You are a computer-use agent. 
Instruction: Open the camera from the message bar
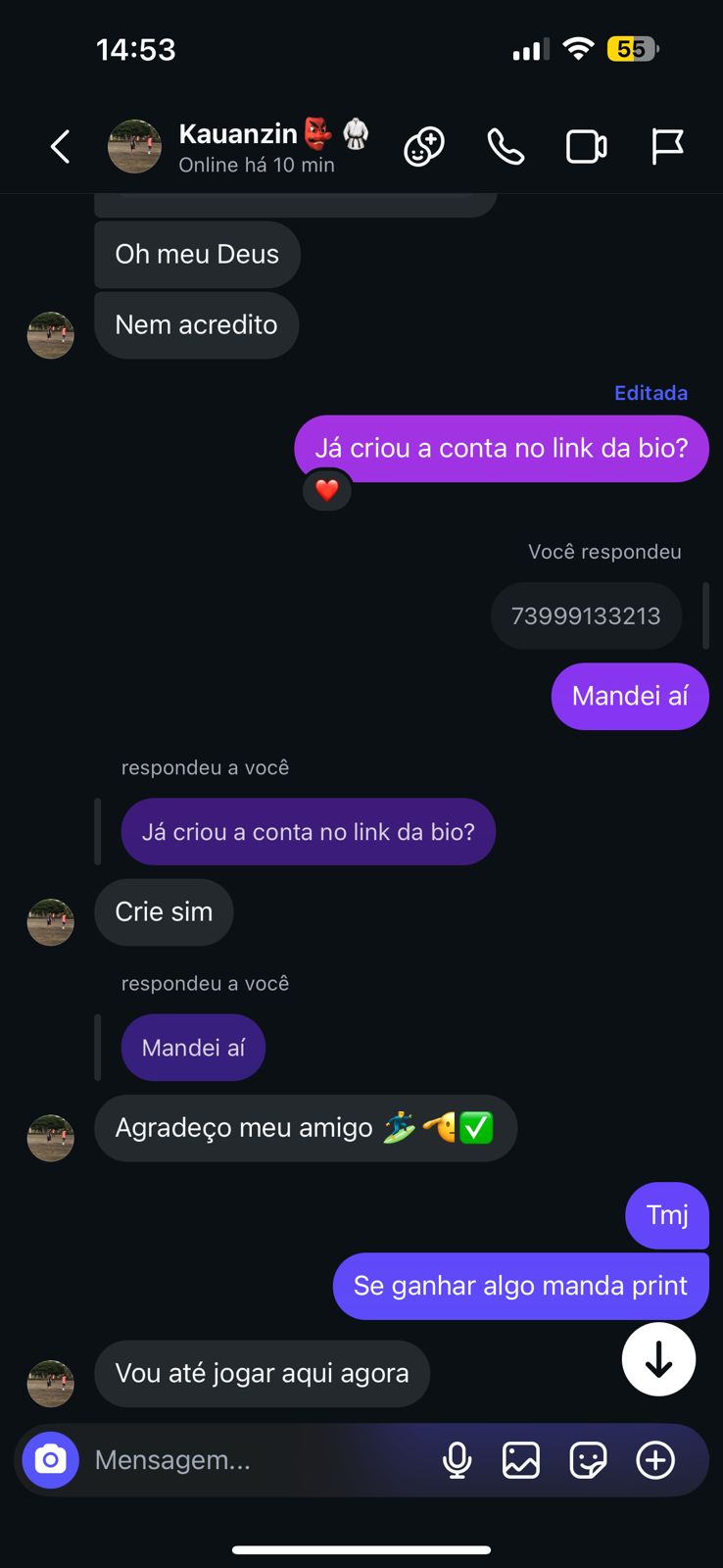point(51,1460)
